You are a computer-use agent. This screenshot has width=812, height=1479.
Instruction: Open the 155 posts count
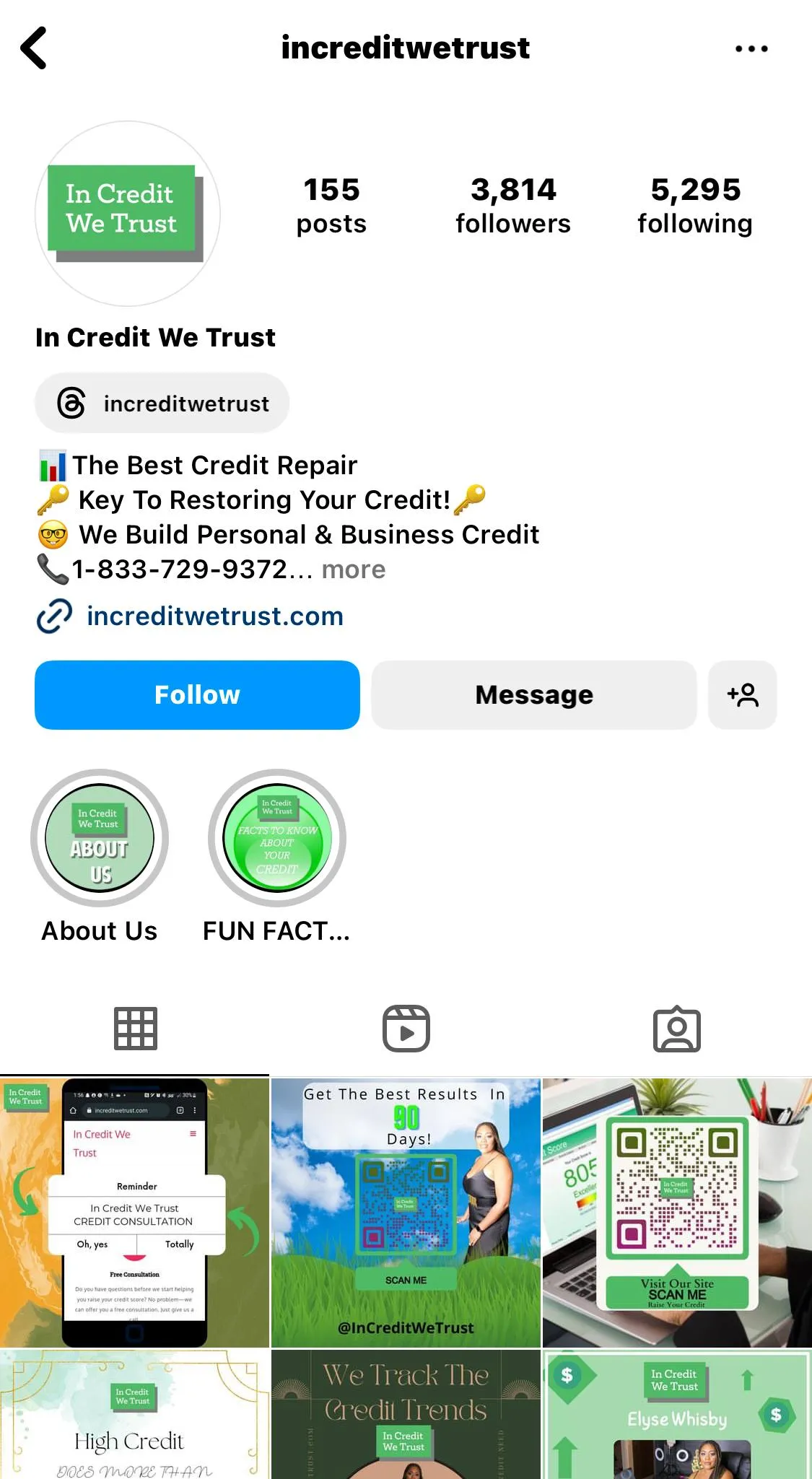(331, 206)
